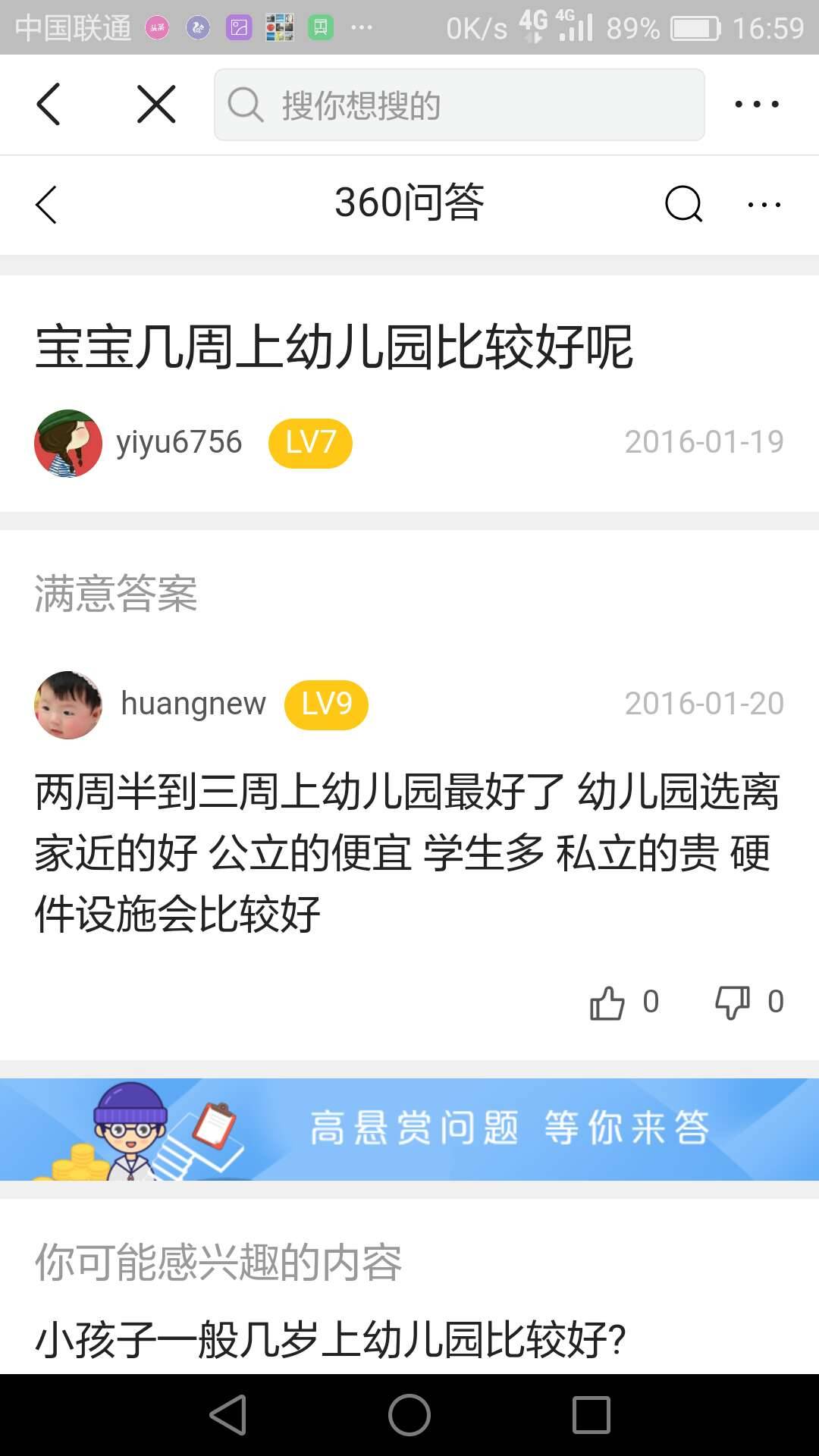Tap the search box 搜你想搜的
819x1456 pixels.
[459, 105]
